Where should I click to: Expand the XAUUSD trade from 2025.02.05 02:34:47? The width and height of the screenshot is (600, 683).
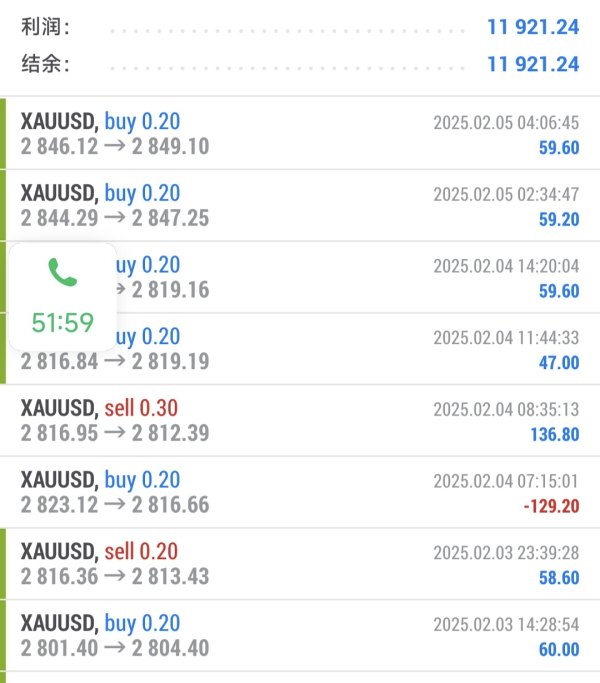[x=300, y=205]
